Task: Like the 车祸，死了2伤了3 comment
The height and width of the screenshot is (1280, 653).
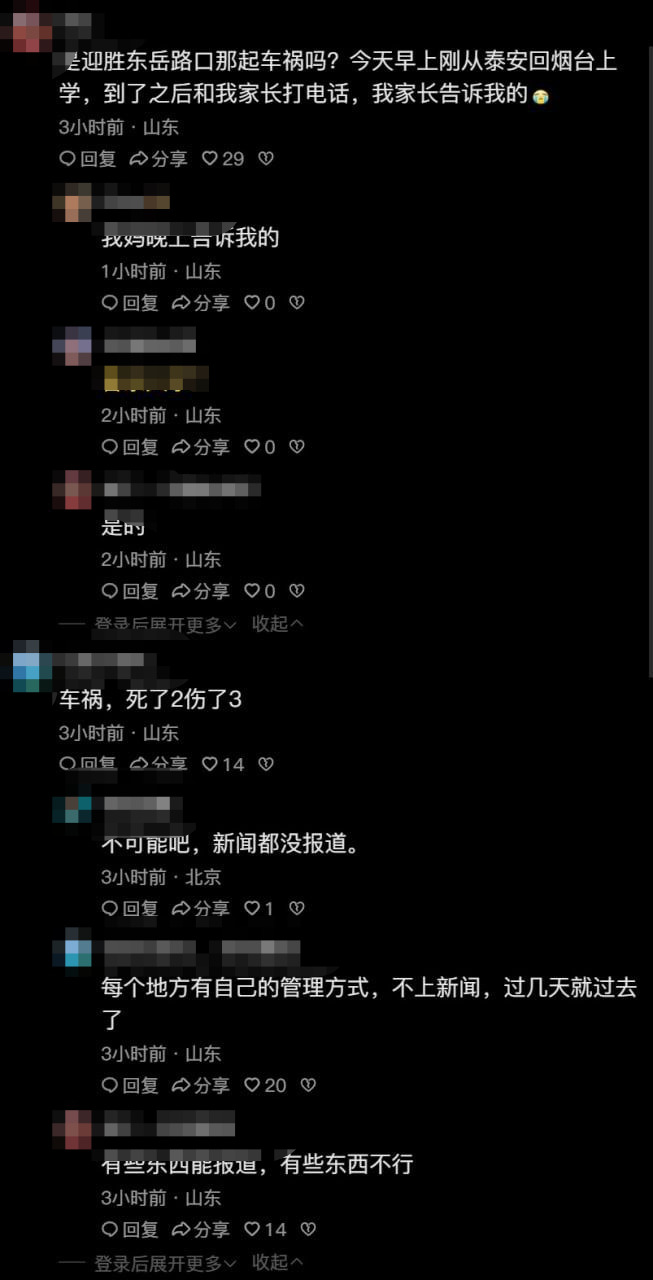Action: pos(222,764)
